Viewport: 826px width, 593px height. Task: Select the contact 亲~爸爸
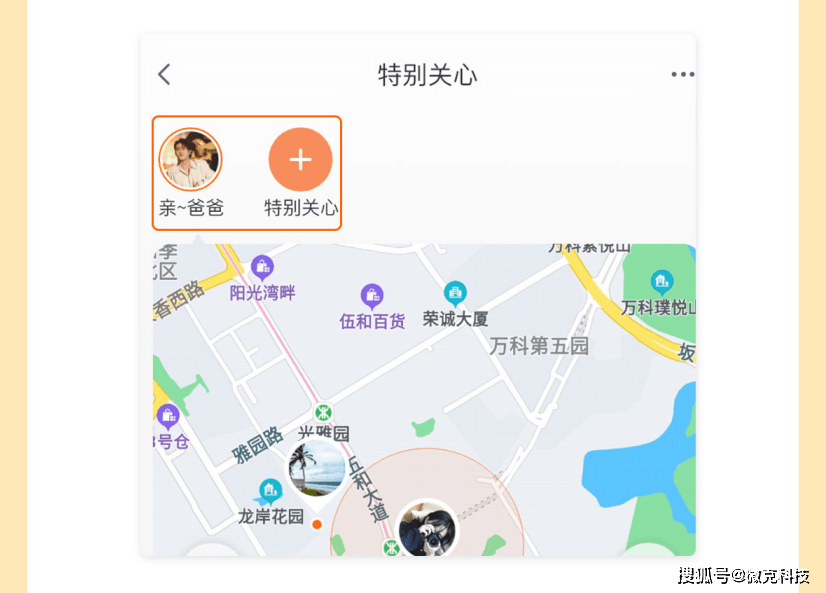[x=190, y=159]
